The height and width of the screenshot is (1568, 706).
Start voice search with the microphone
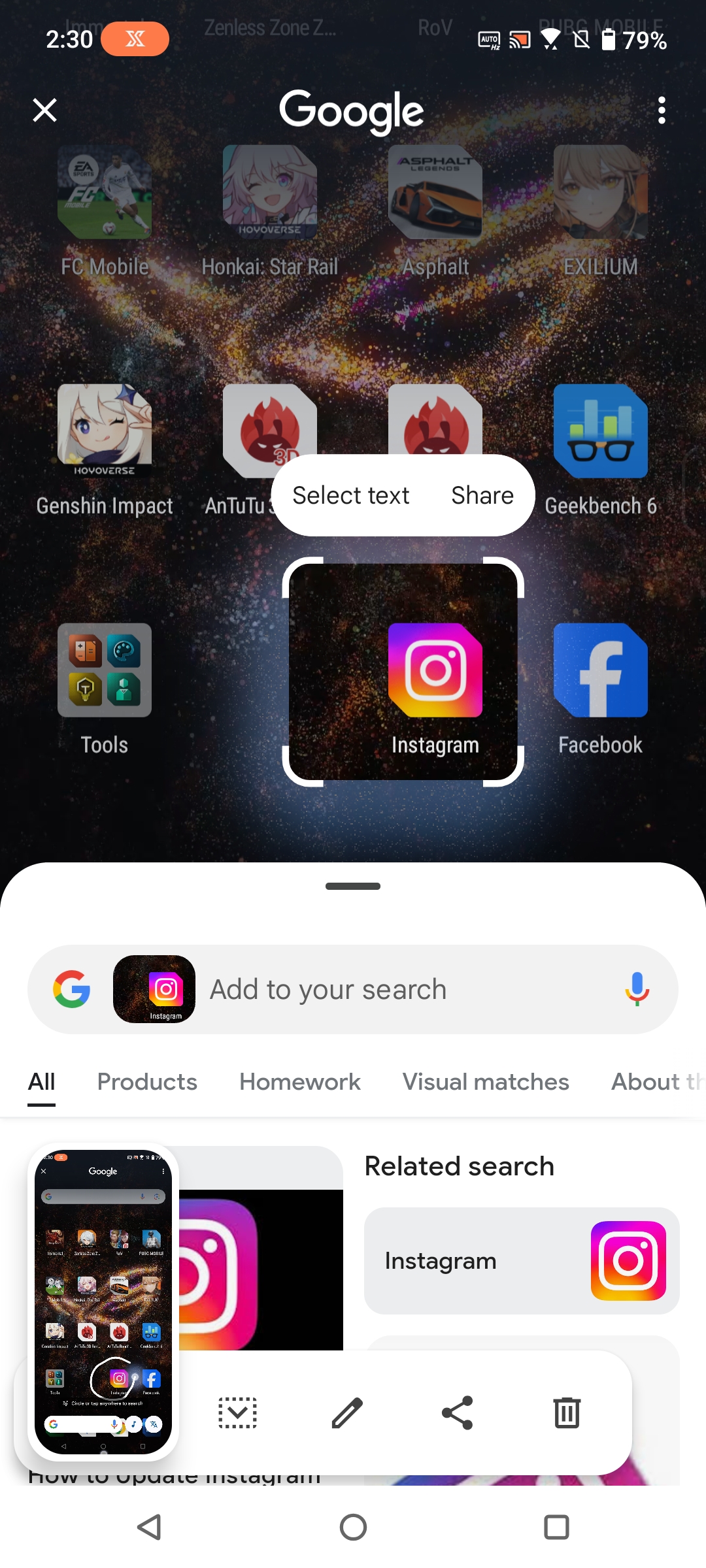coord(637,989)
